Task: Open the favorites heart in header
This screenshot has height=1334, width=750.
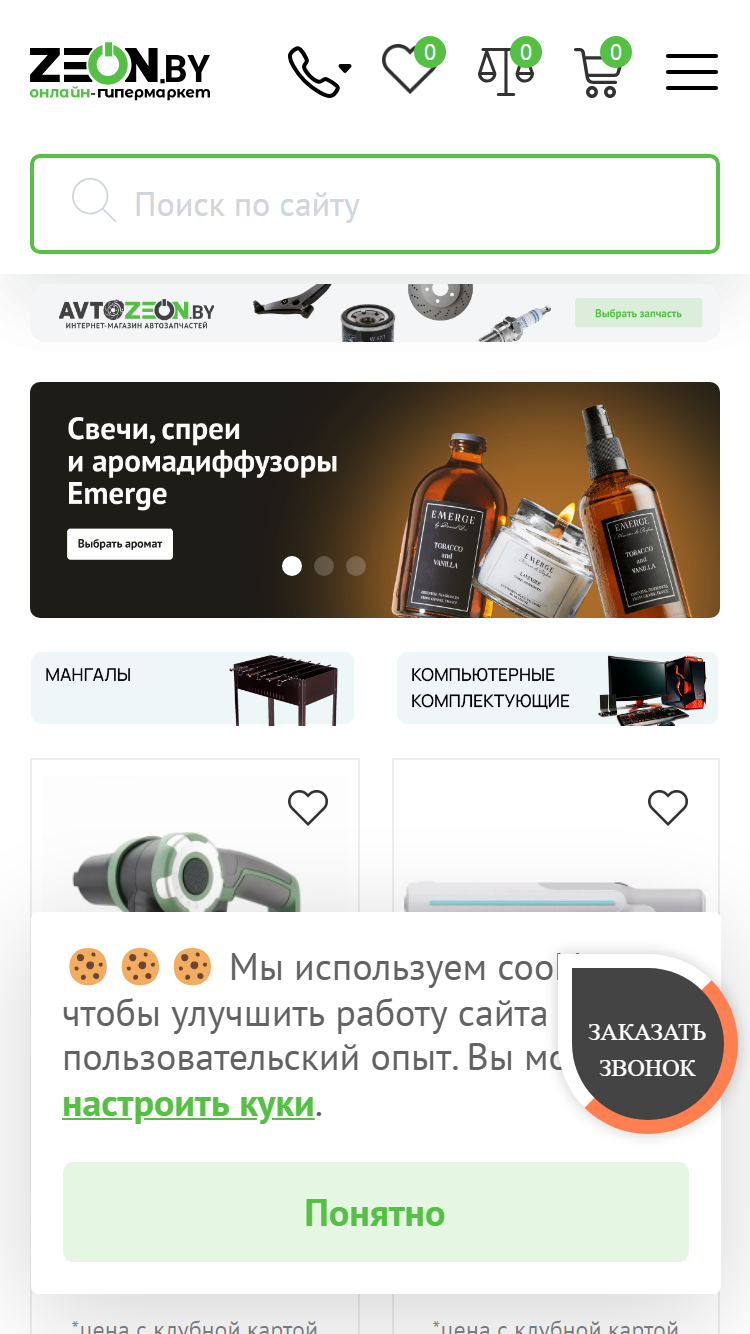Action: tap(412, 68)
